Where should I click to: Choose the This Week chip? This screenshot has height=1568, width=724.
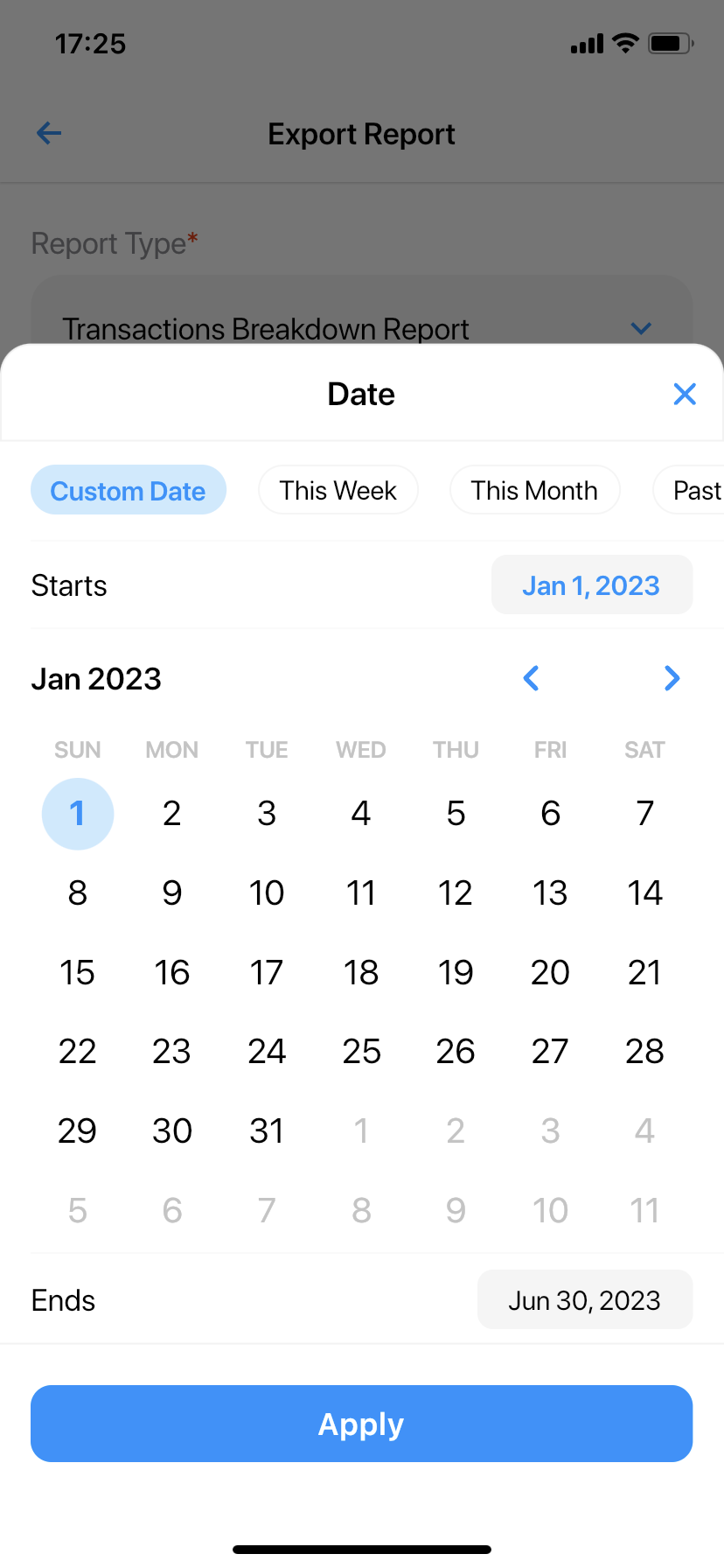pyautogui.click(x=338, y=491)
